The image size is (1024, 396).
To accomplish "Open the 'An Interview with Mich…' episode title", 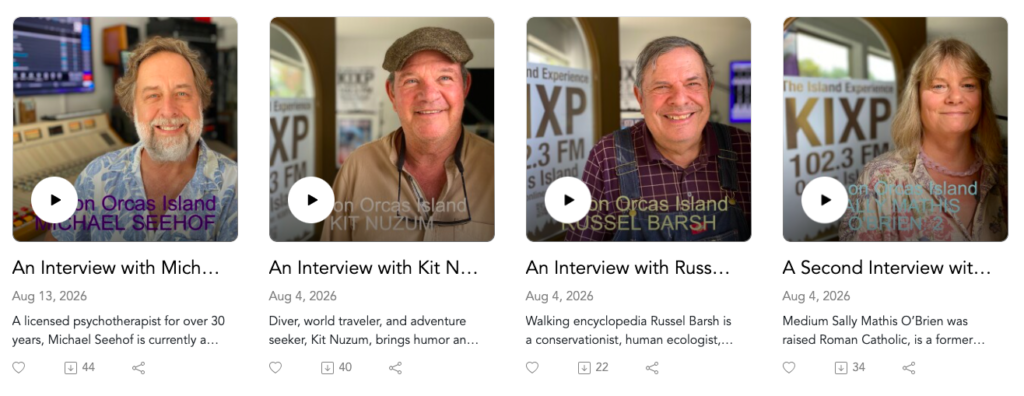I will point(116,267).
